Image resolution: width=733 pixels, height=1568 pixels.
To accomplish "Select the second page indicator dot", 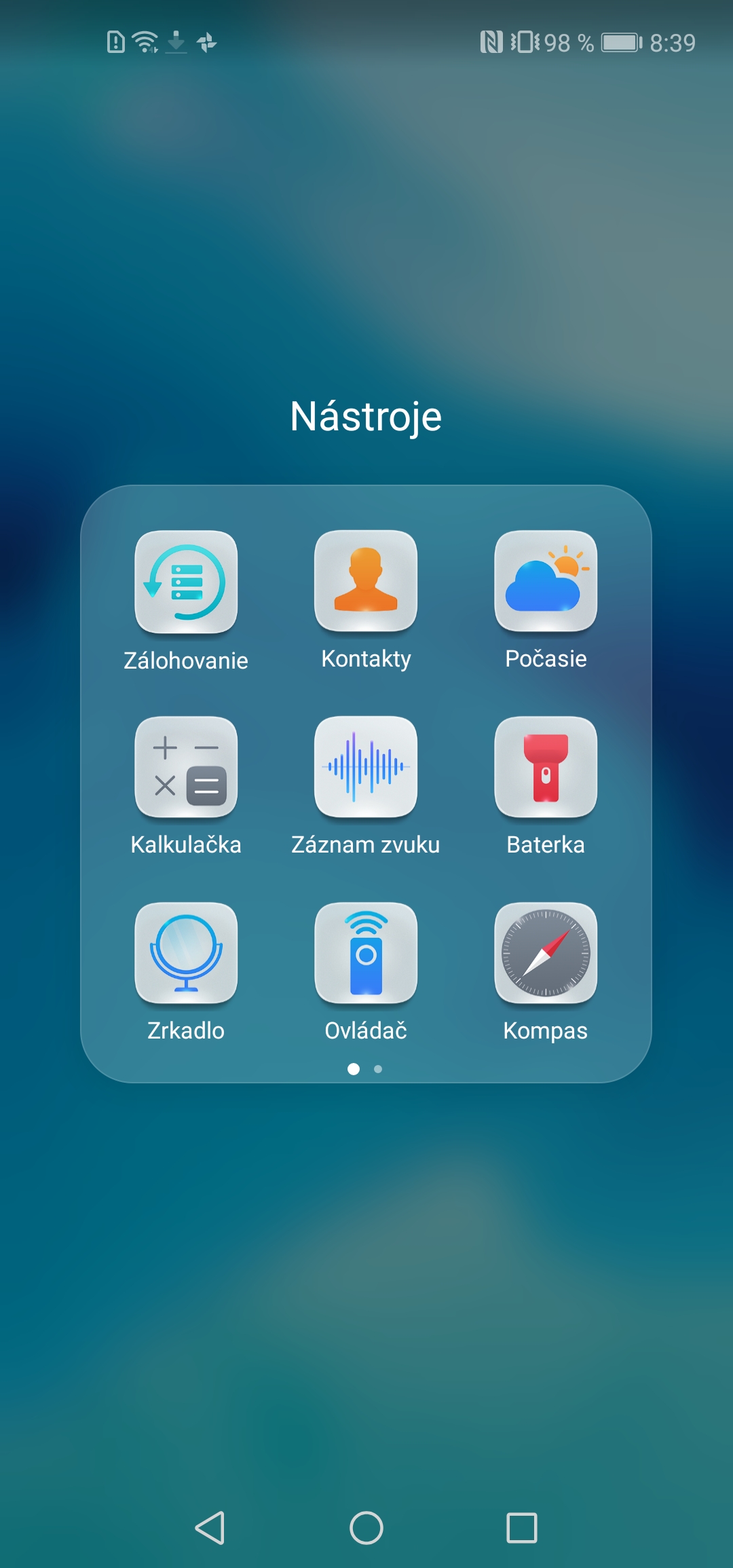I will click(x=378, y=1069).
